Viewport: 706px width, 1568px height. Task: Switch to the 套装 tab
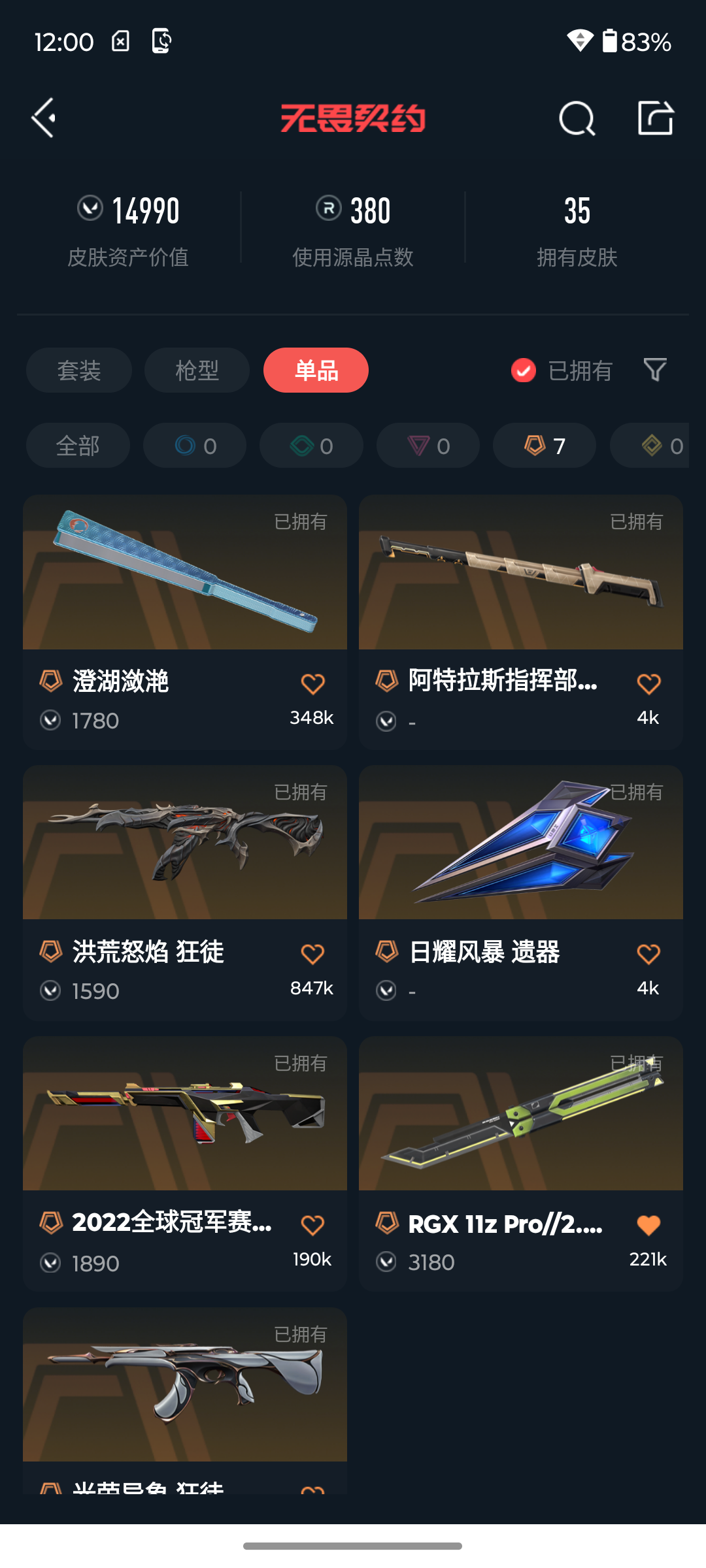pos(79,370)
